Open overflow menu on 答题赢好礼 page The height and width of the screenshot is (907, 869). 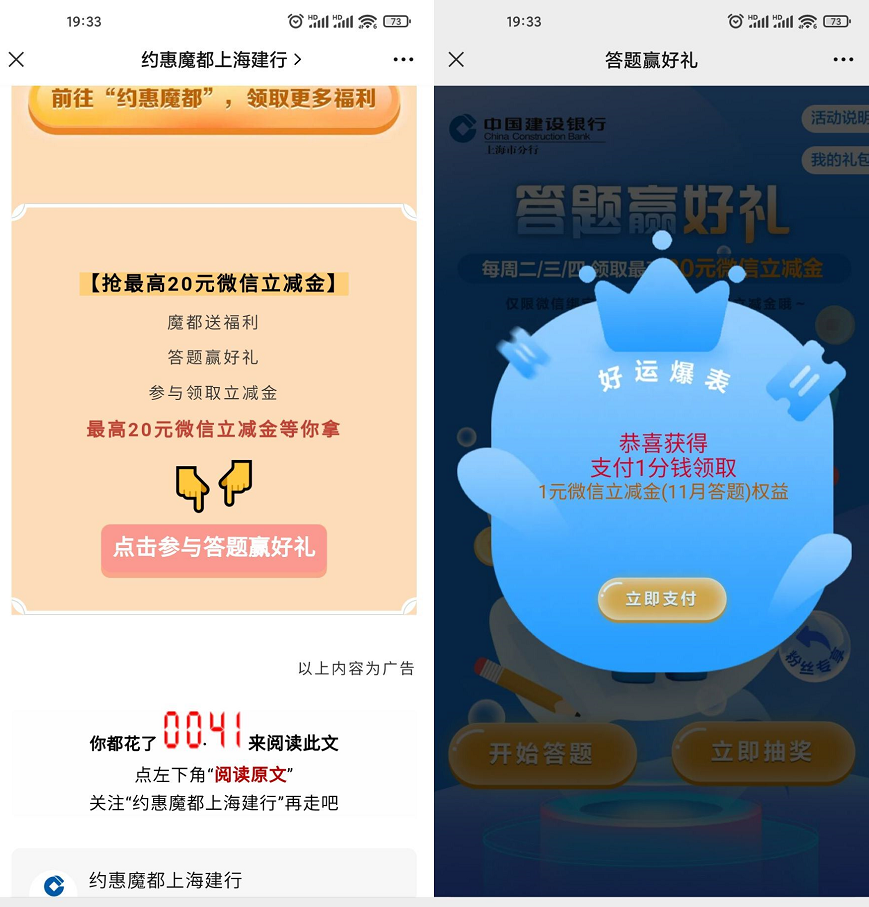coord(843,60)
